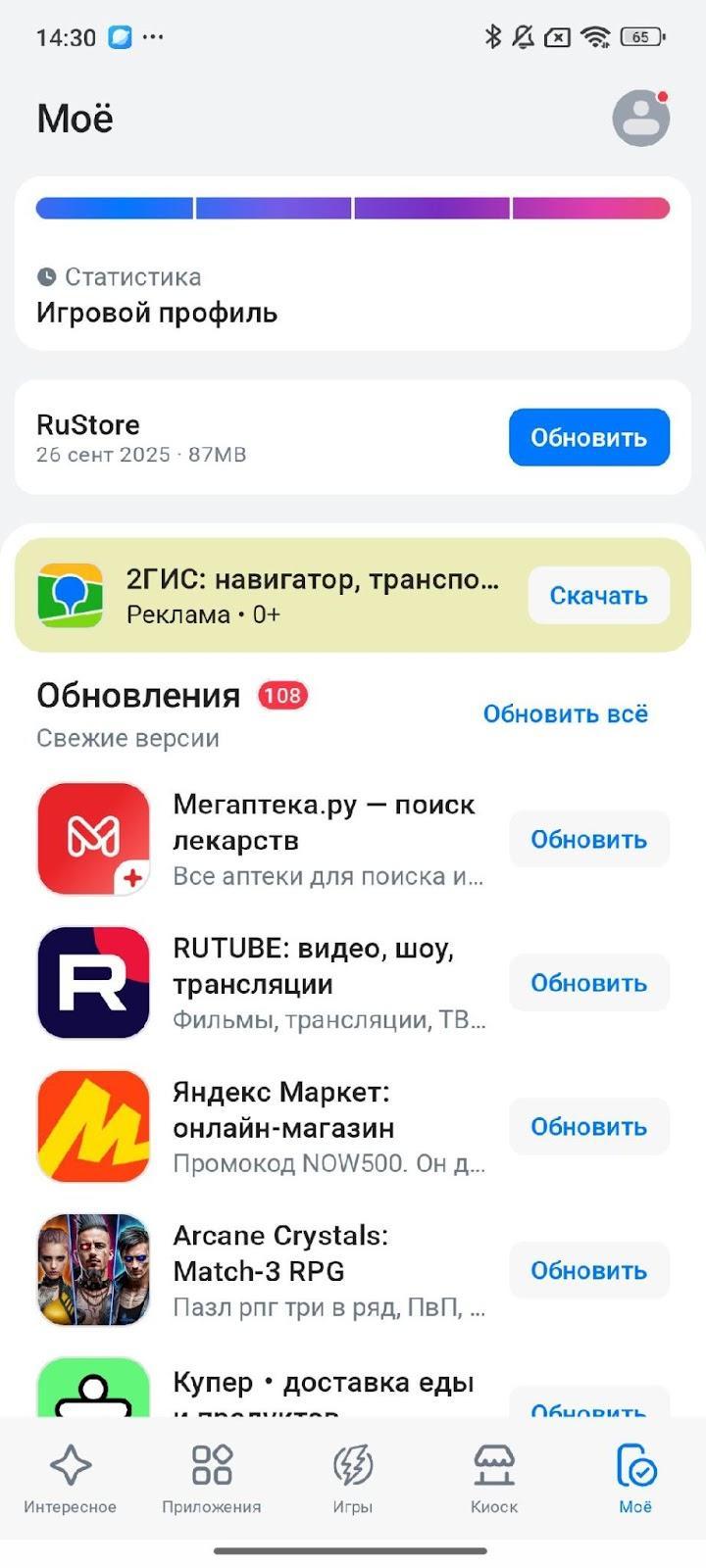The width and height of the screenshot is (706, 1568).
Task: Tap the Arcane Crystals game icon
Action: point(93,1269)
